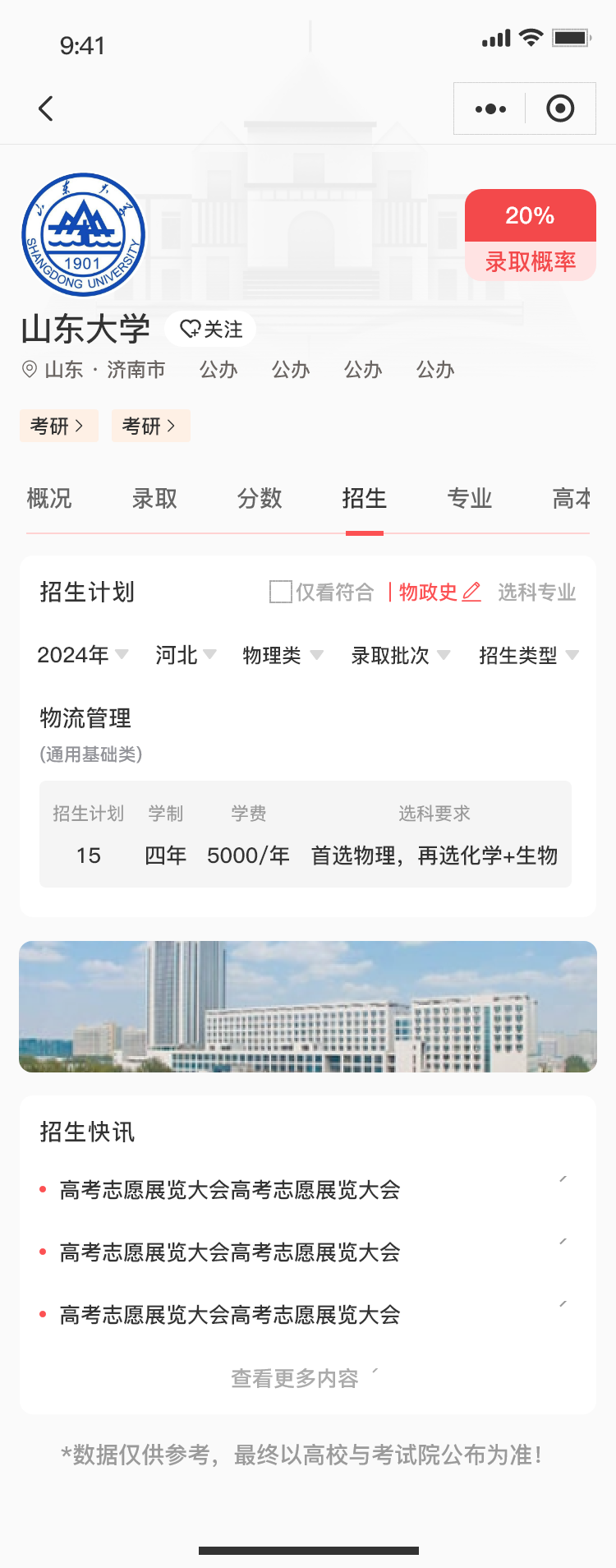
Task: Open the mini program more-options menu
Action: [x=490, y=108]
